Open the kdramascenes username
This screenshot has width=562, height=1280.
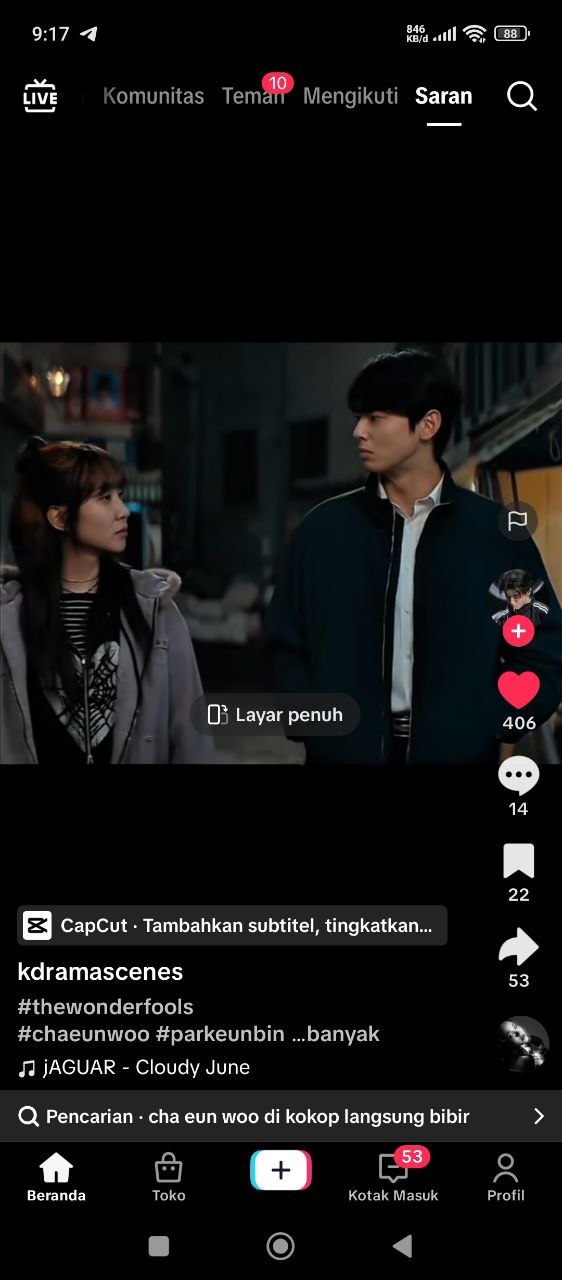(x=100, y=972)
